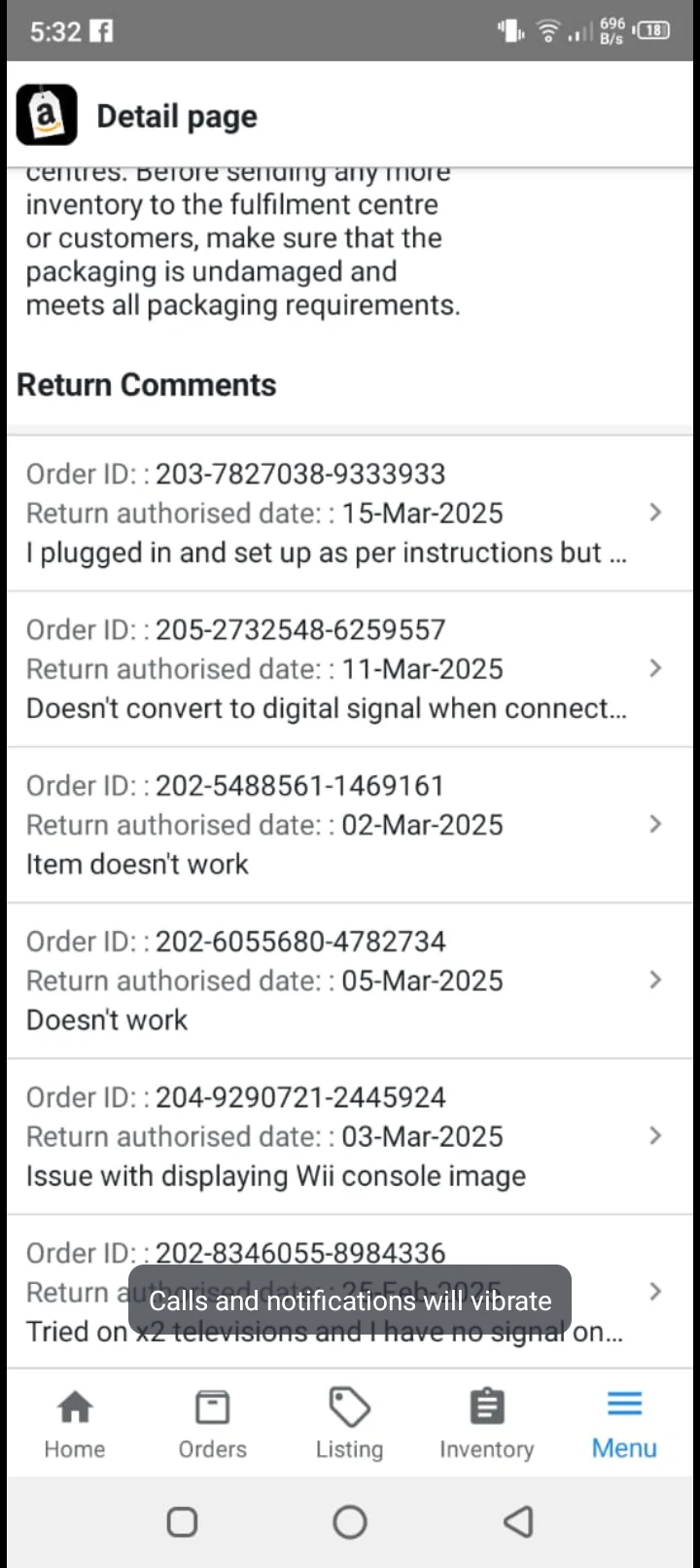
Task: Open the Menu tab
Action: tap(624, 1425)
